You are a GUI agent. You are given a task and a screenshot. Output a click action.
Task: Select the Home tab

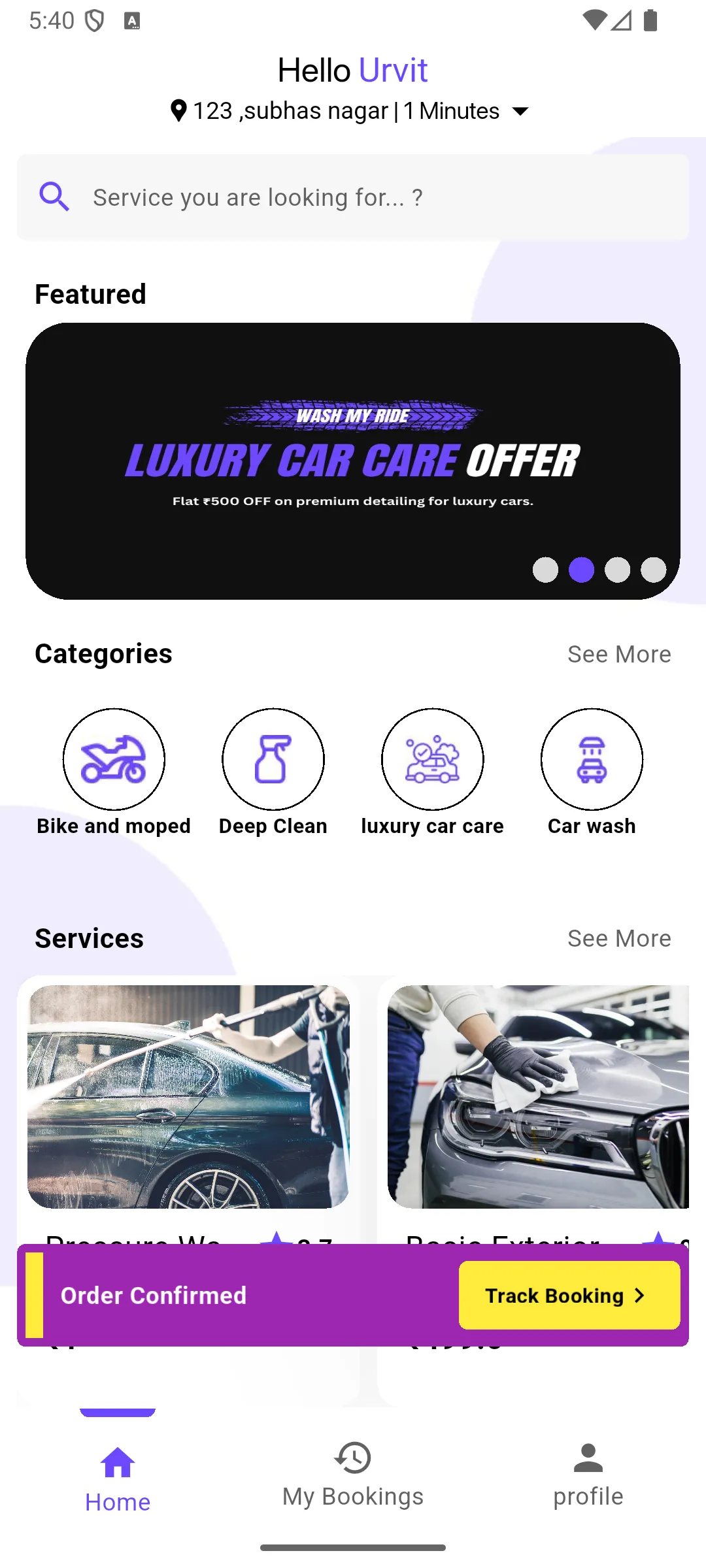coord(118,1478)
